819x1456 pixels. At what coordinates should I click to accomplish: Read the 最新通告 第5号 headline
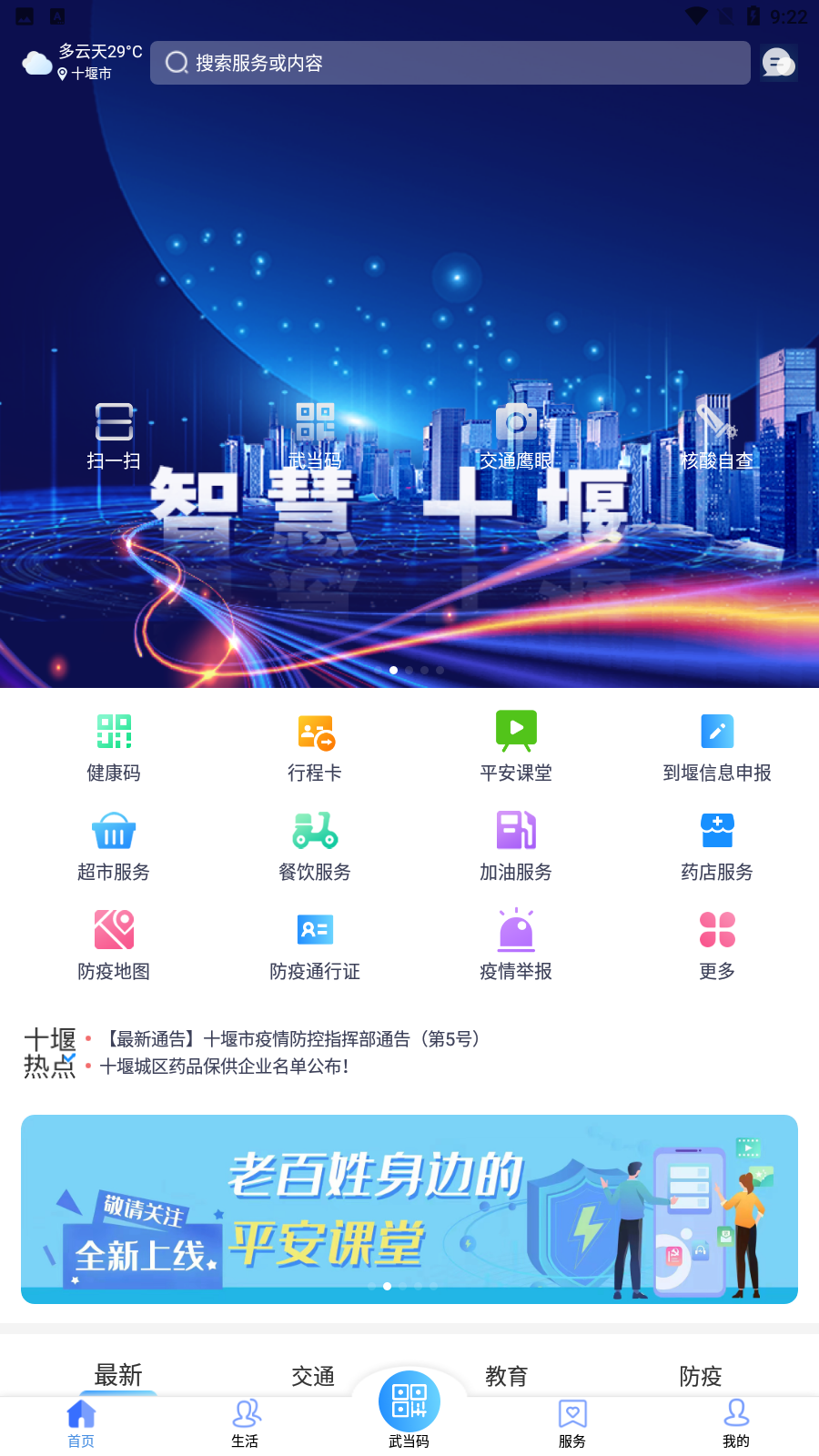[289, 1038]
